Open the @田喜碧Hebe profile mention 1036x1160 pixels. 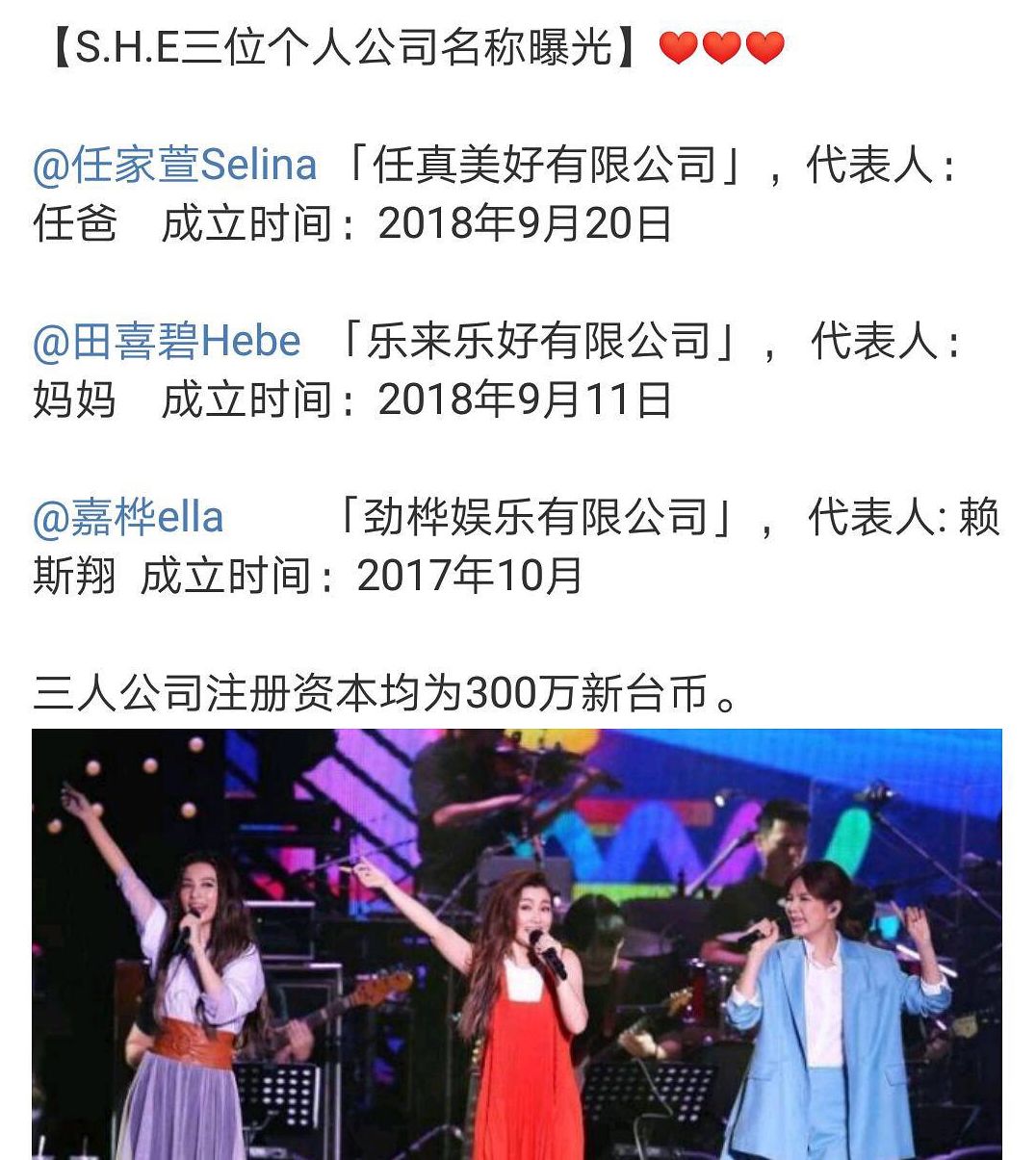pyautogui.click(x=167, y=342)
